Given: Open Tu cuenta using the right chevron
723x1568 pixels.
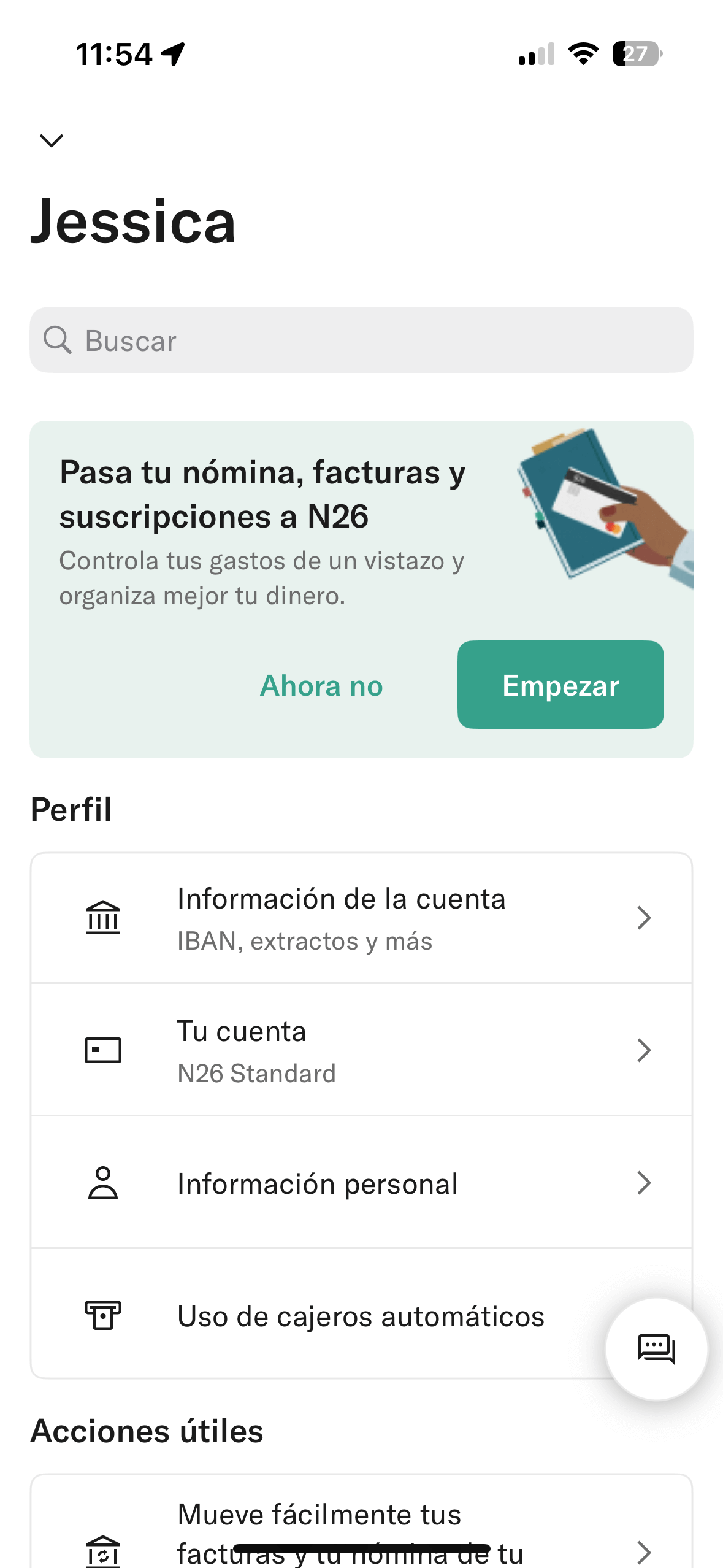Looking at the screenshot, I should coord(645,1050).
